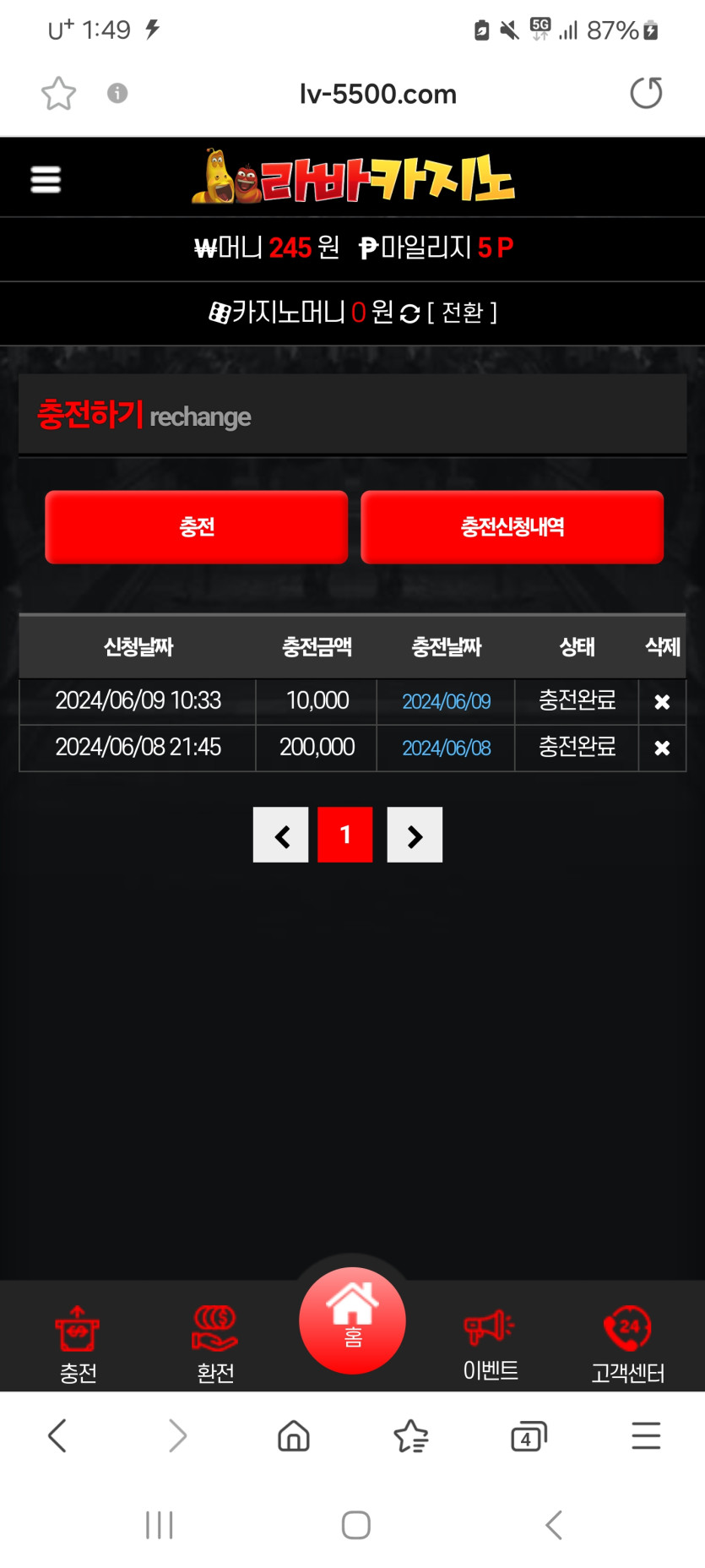Go to 홈 via the red home button
This screenshot has height=1568, width=705.
[352, 1320]
